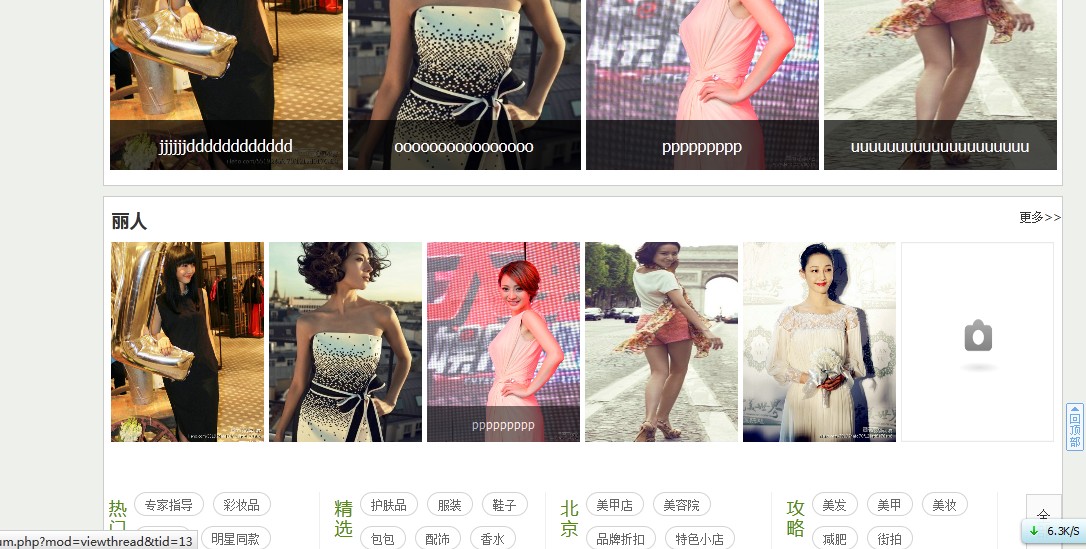The width and height of the screenshot is (1086, 549).
Task: Open the 品牌折扣 tag
Action: [620, 539]
